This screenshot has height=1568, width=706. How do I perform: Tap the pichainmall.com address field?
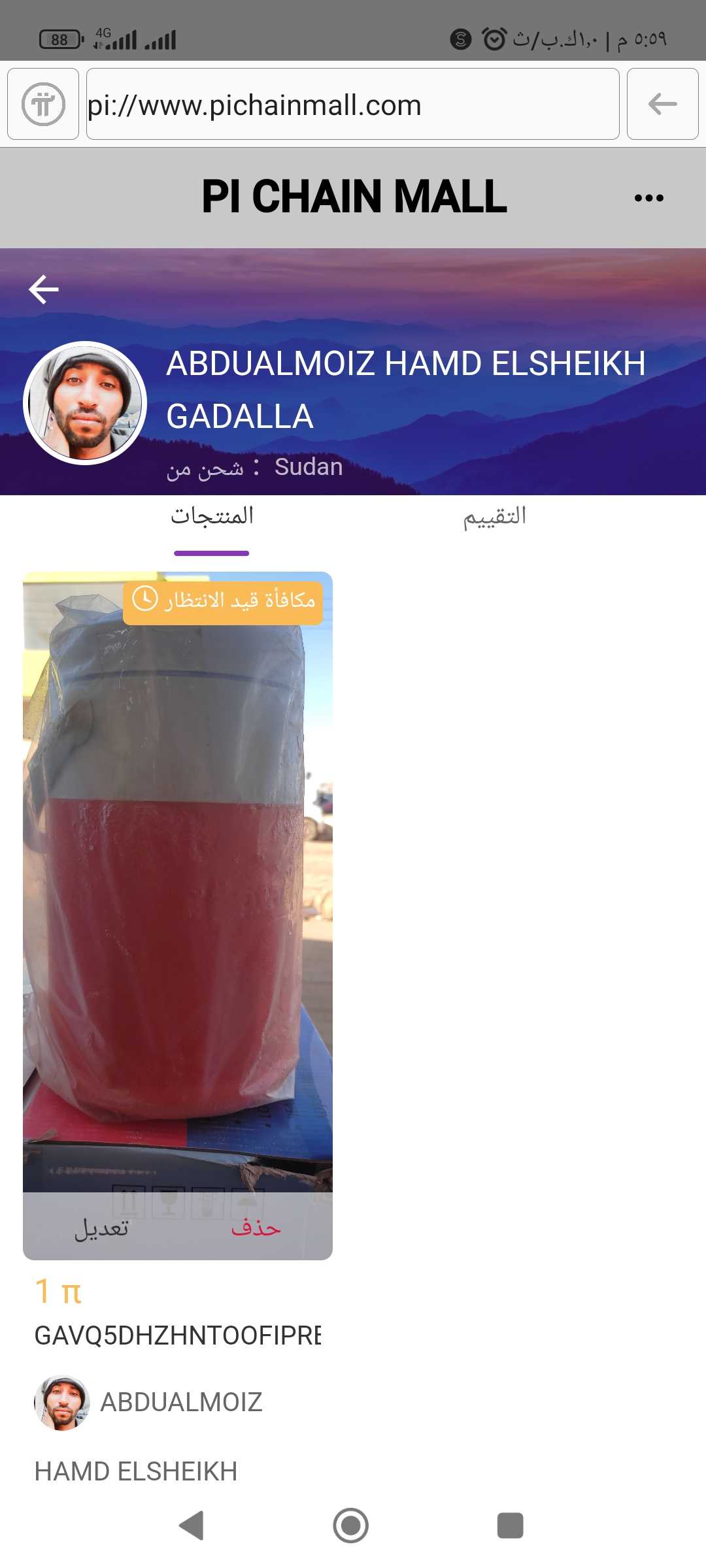click(x=352, y=105)
